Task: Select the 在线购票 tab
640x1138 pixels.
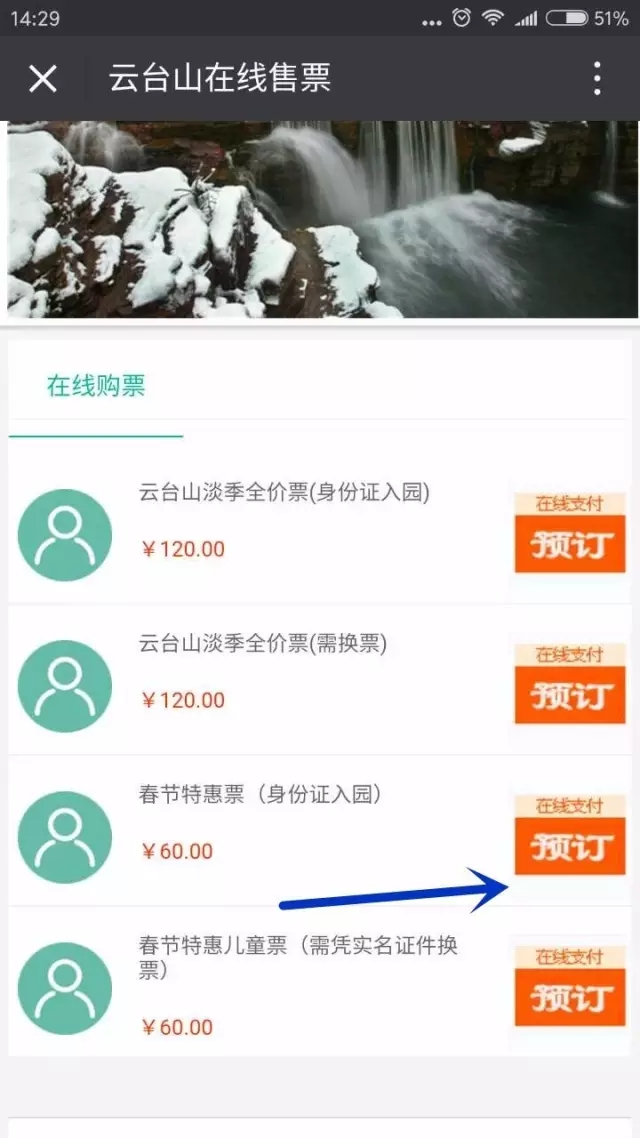Action: coord(96,386)
